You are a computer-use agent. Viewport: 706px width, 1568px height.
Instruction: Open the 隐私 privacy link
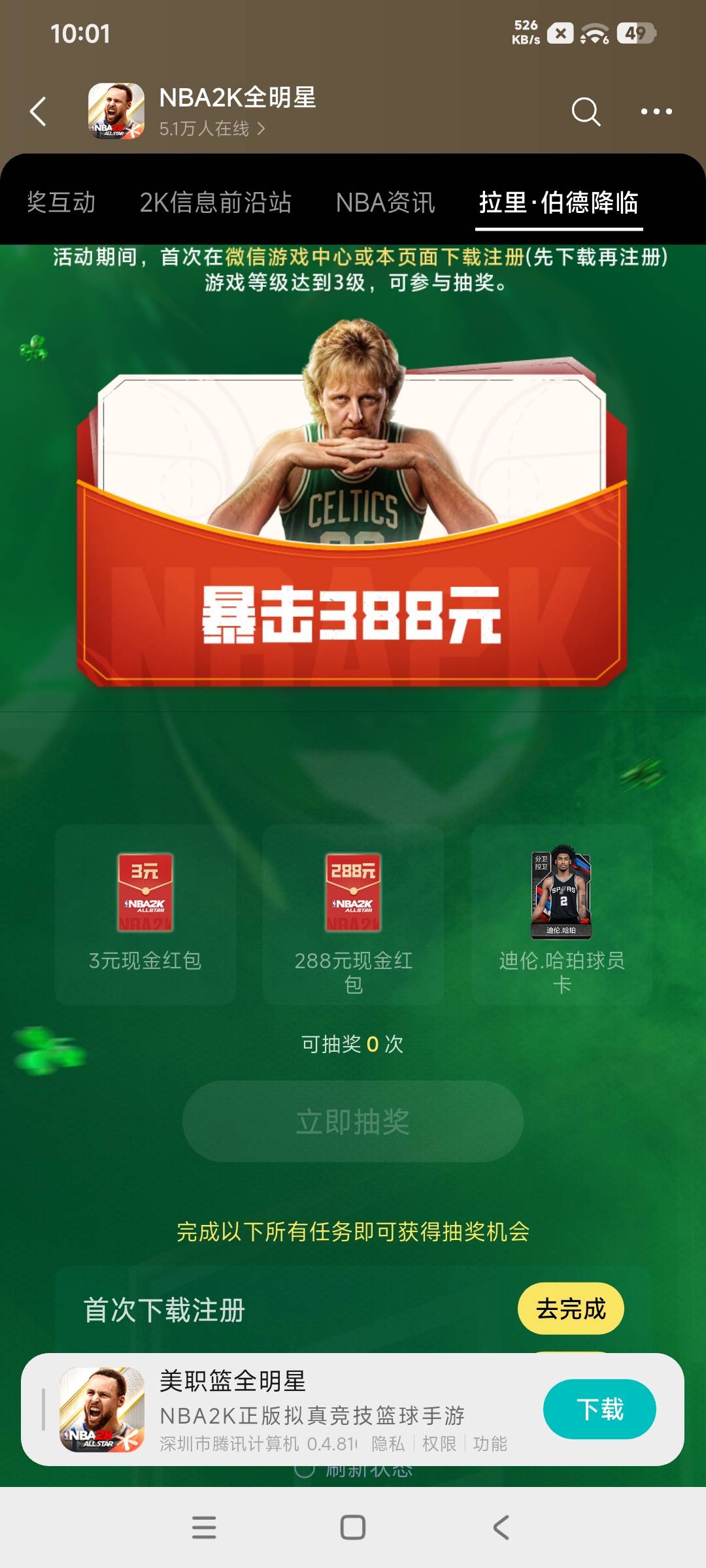coord(388,1444)
